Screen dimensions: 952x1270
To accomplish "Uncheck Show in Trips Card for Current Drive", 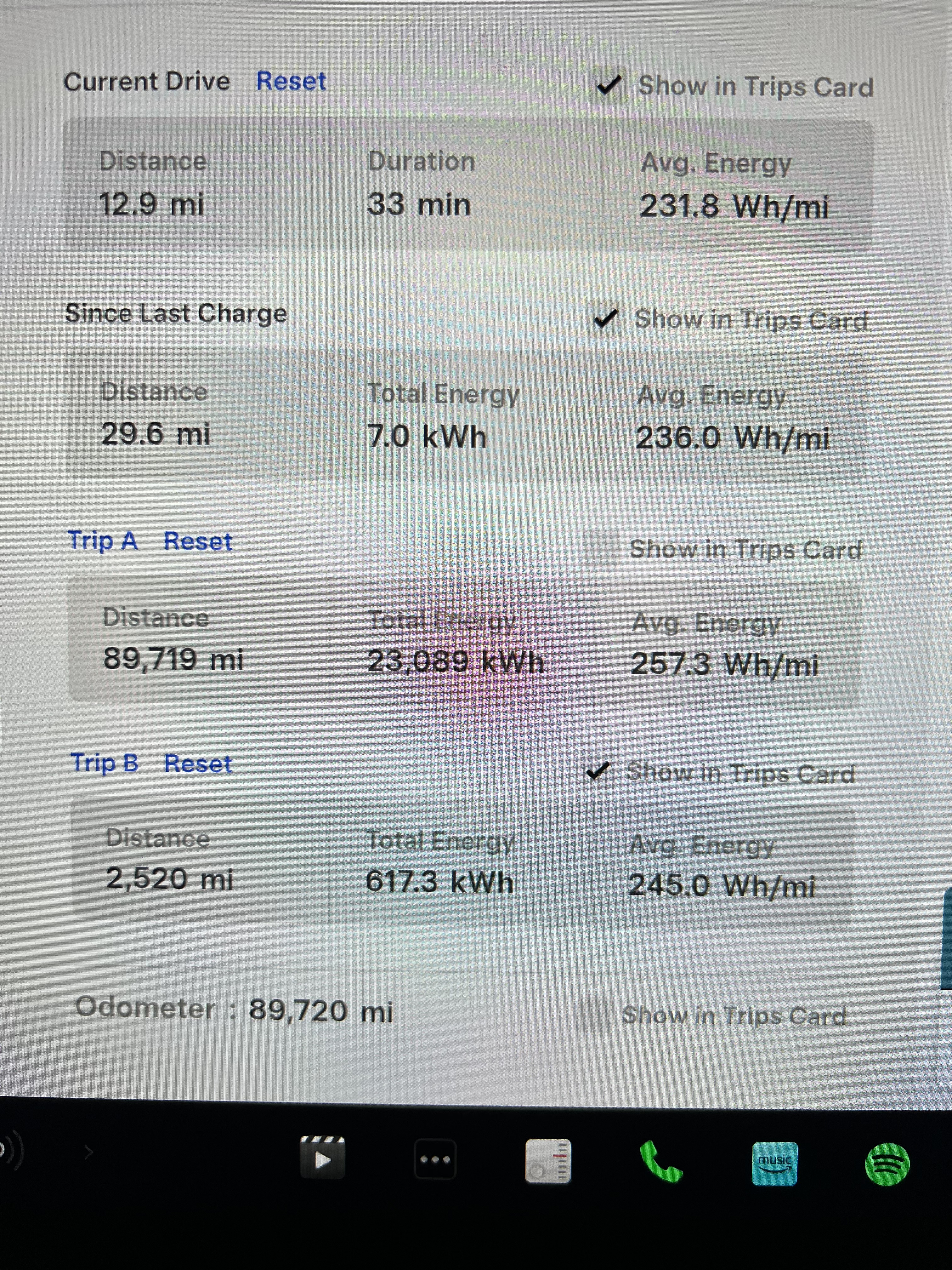I will [608, 86].
